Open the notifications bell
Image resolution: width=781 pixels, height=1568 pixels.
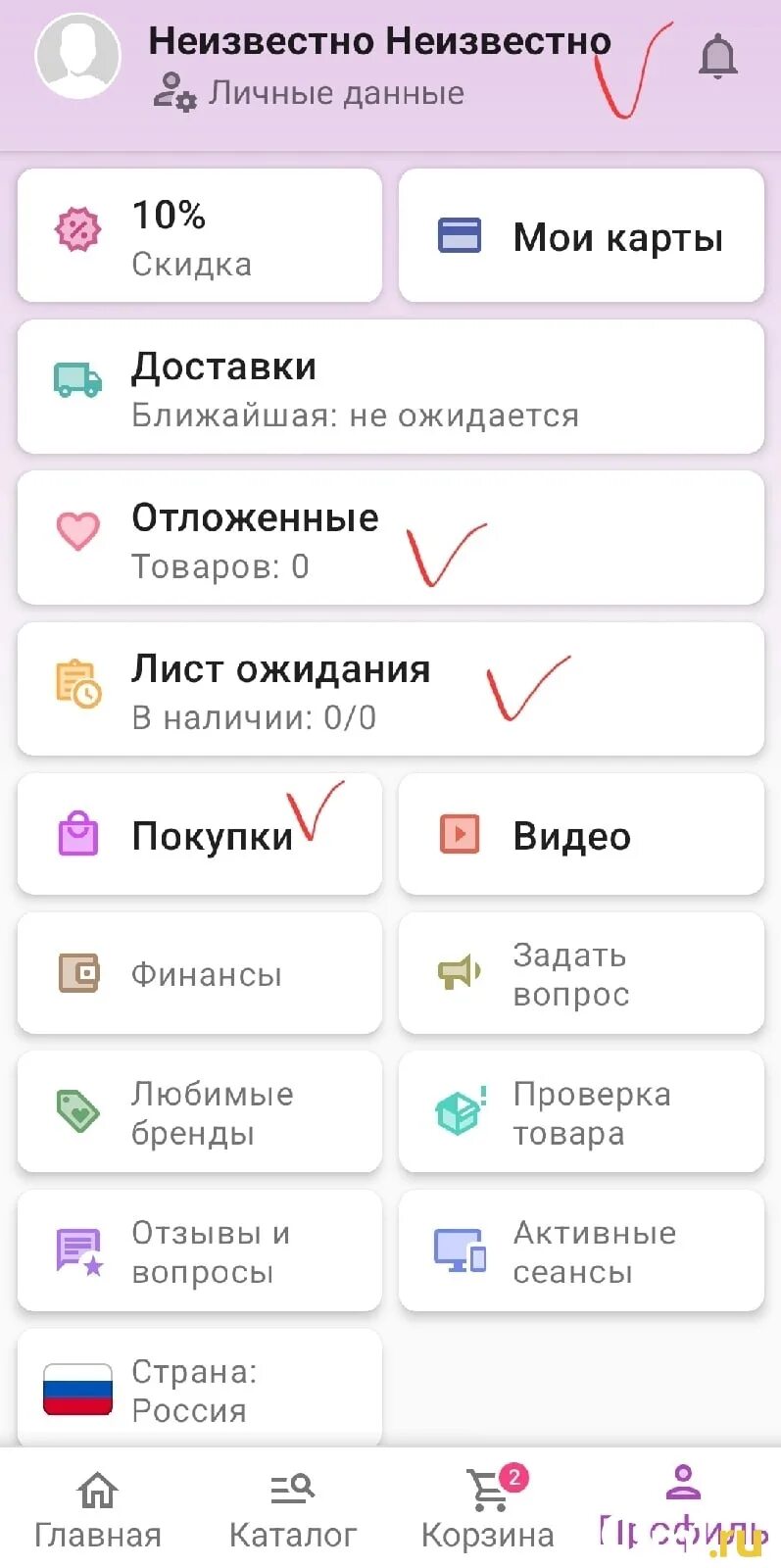(x=717, y=57)
